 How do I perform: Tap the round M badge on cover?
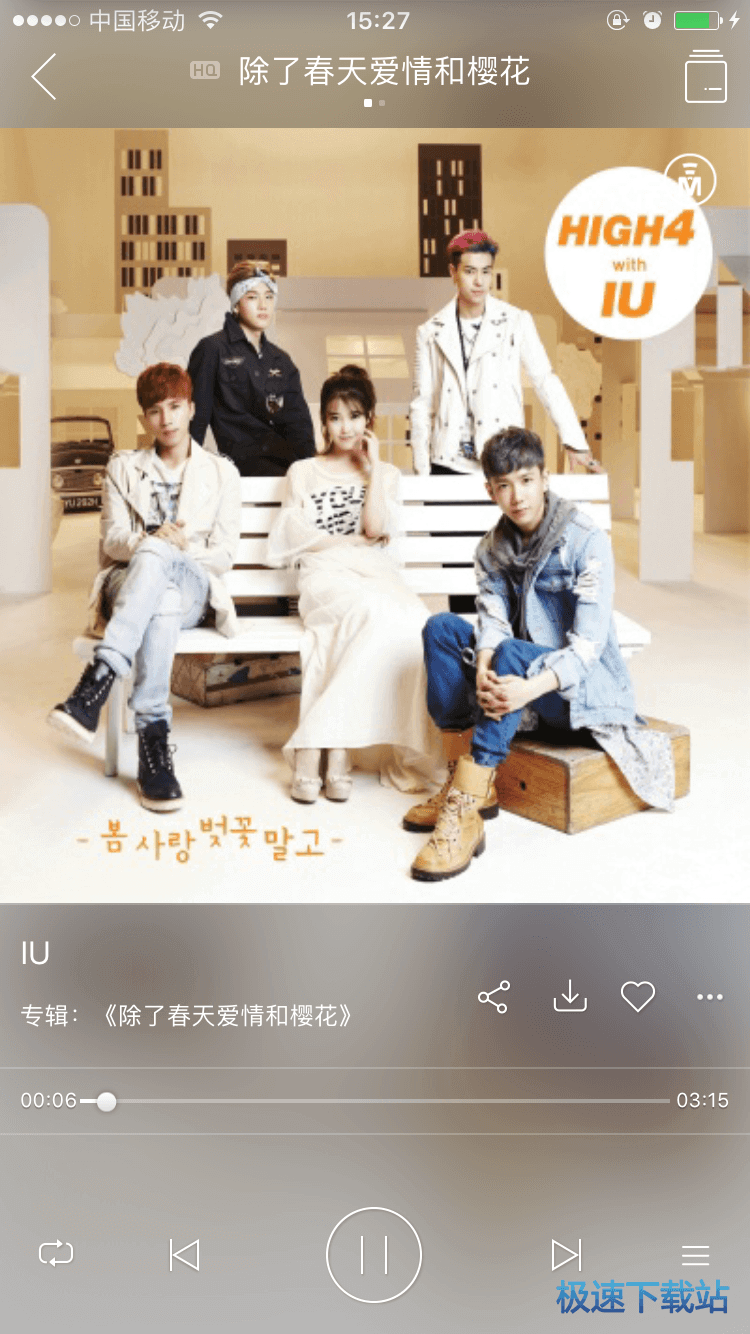(691, 183)
